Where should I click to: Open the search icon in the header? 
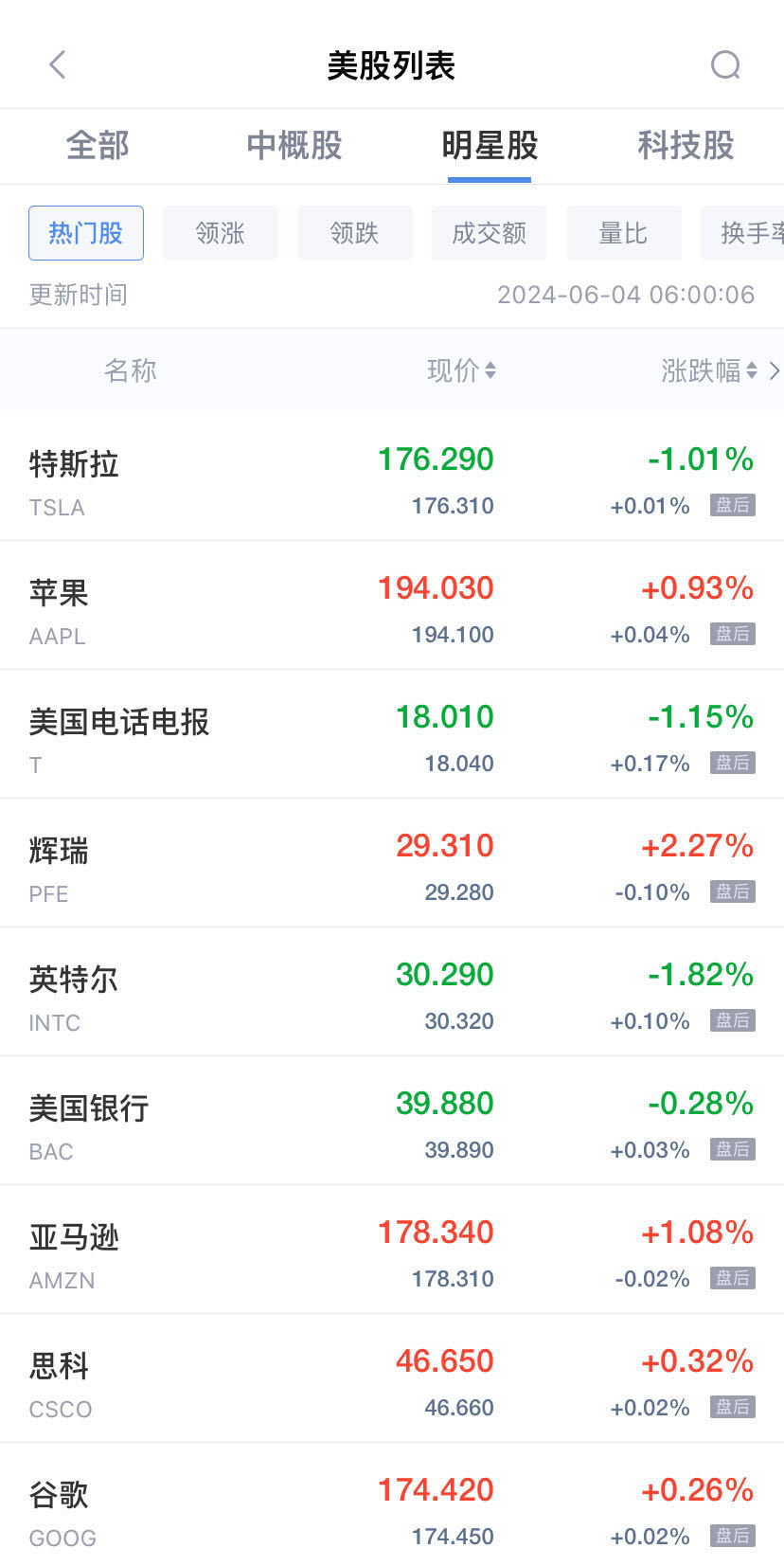(725, 65)
